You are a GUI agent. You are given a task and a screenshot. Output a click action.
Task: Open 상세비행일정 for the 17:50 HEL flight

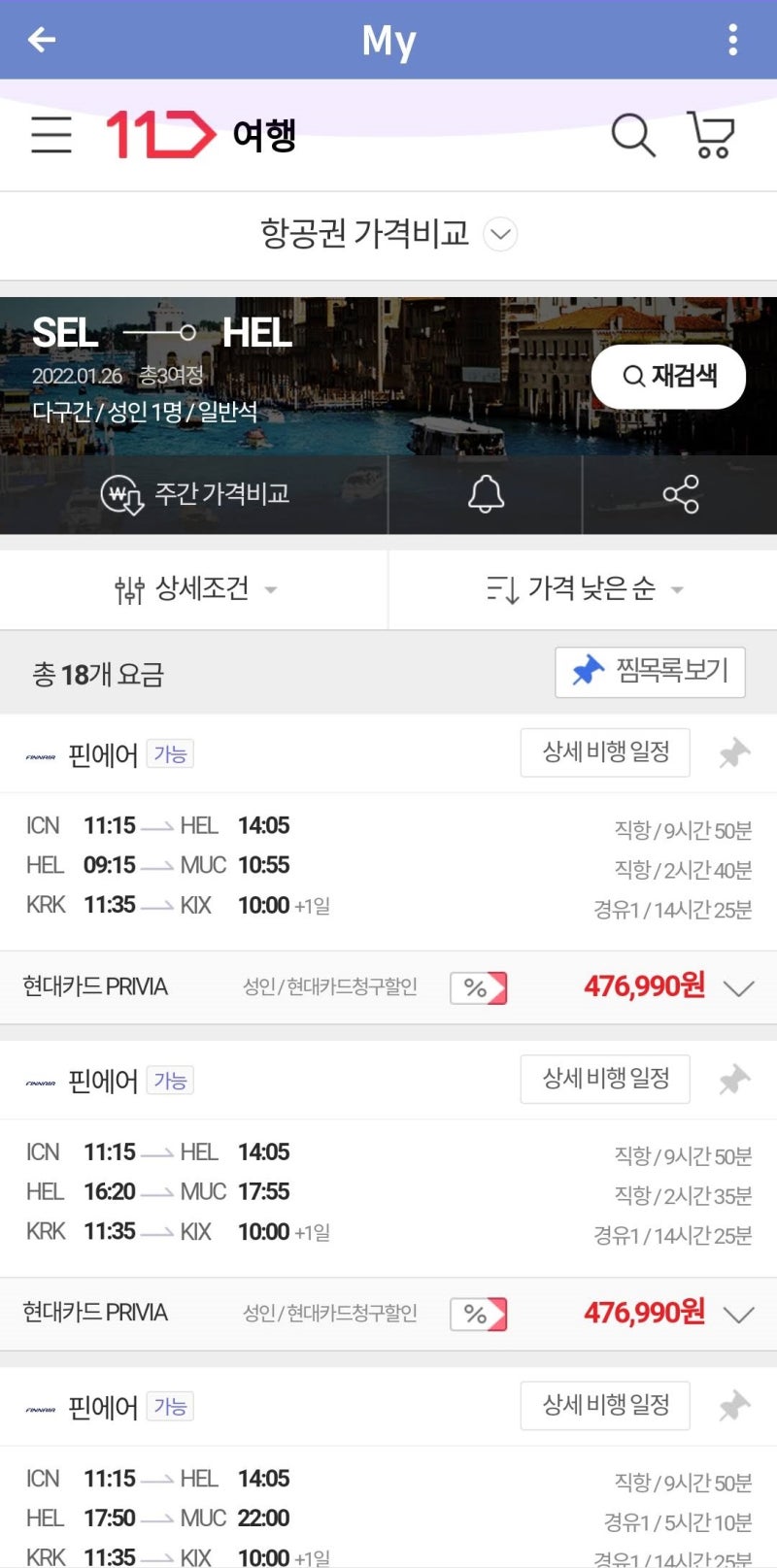pos(605,1405)
